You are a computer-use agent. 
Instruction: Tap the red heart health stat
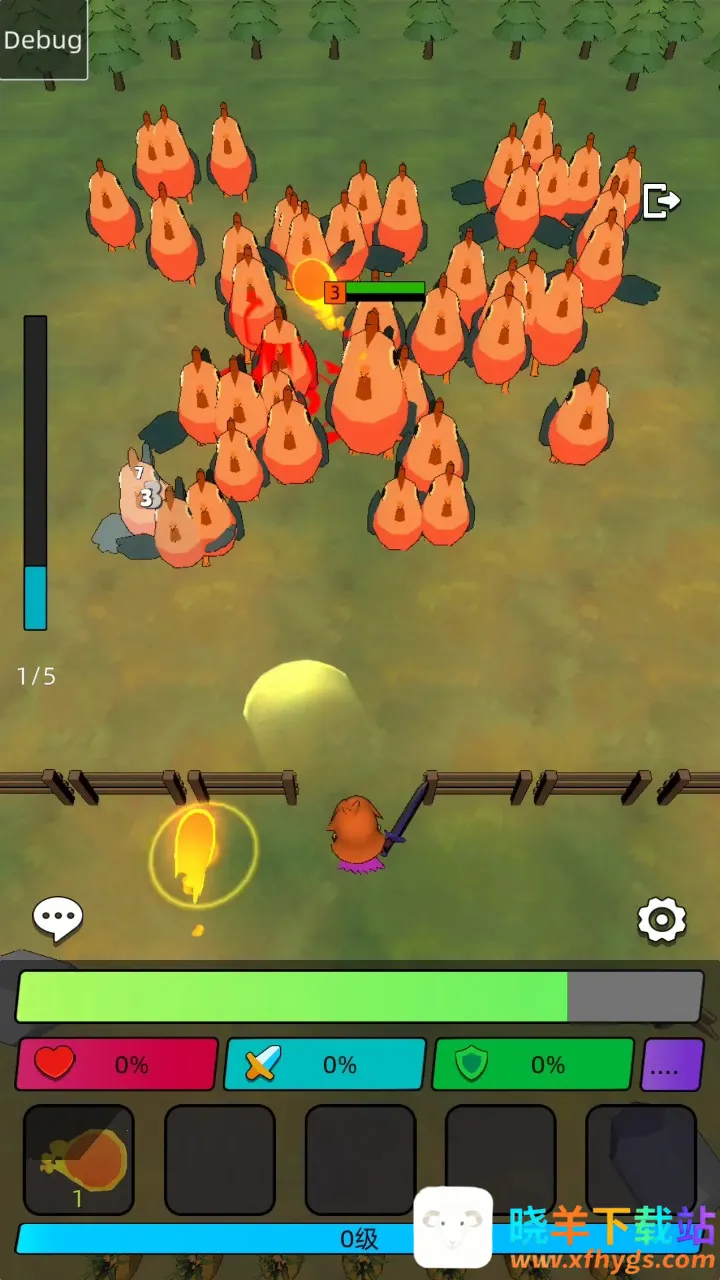tap(117, 1064)
